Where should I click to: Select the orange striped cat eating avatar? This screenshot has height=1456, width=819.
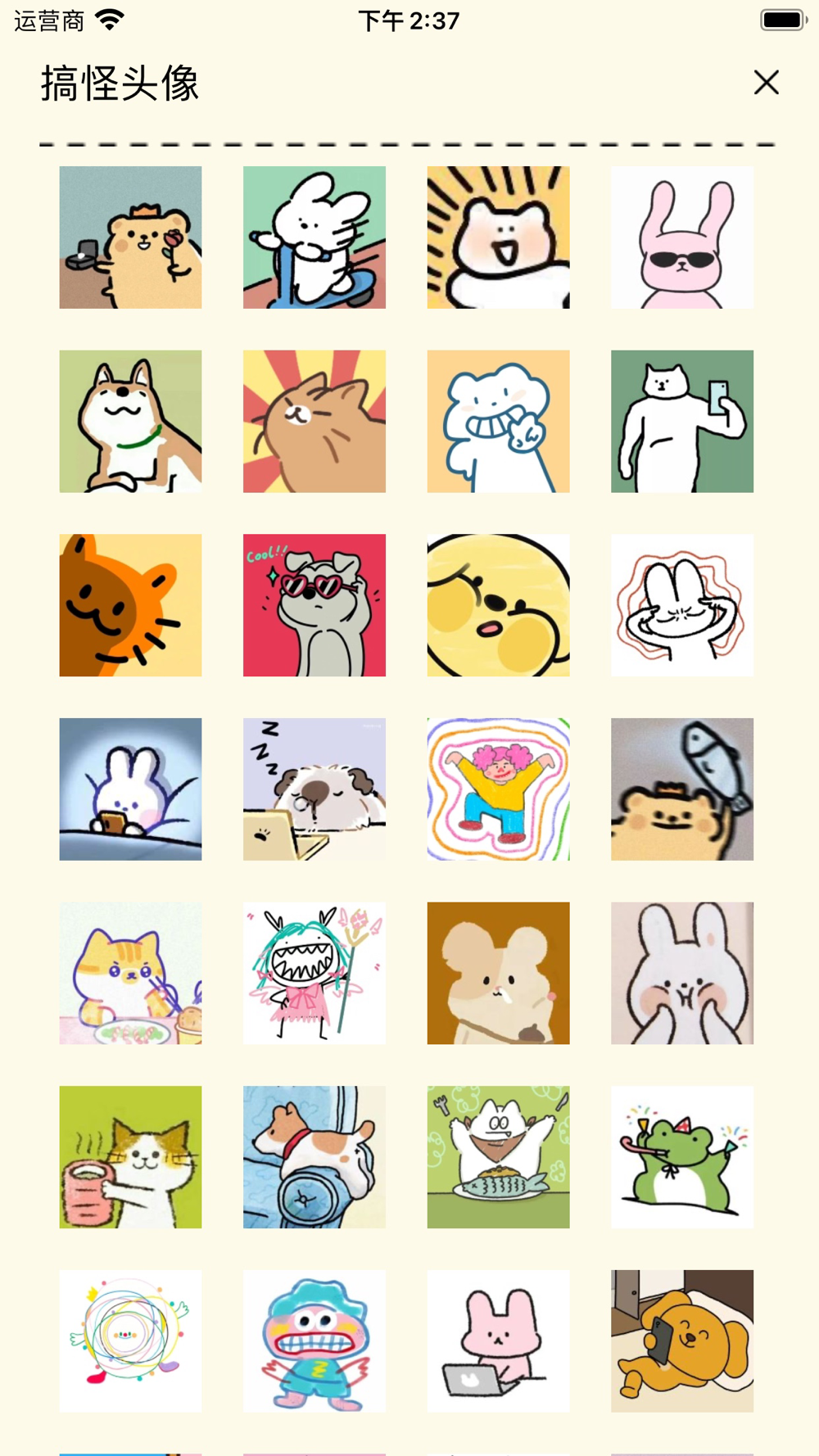point(130,973)
